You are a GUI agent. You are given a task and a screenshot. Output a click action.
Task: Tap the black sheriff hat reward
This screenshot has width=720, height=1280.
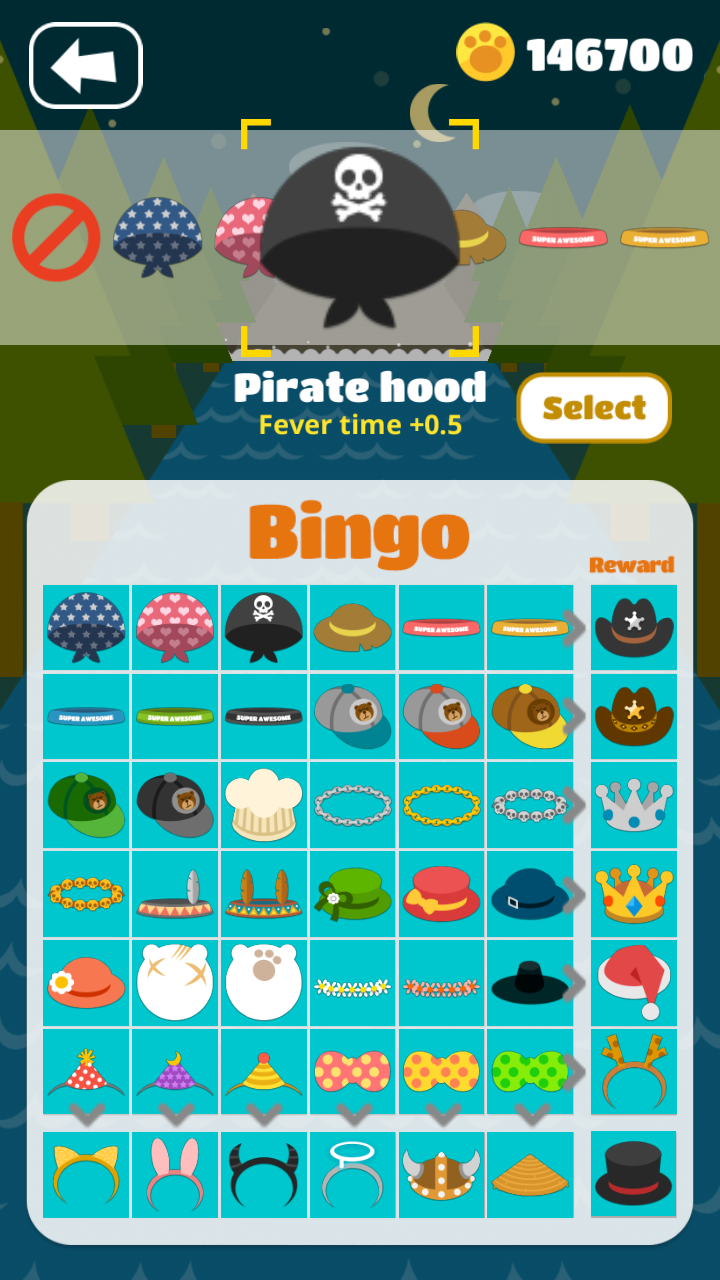[634, 628]
